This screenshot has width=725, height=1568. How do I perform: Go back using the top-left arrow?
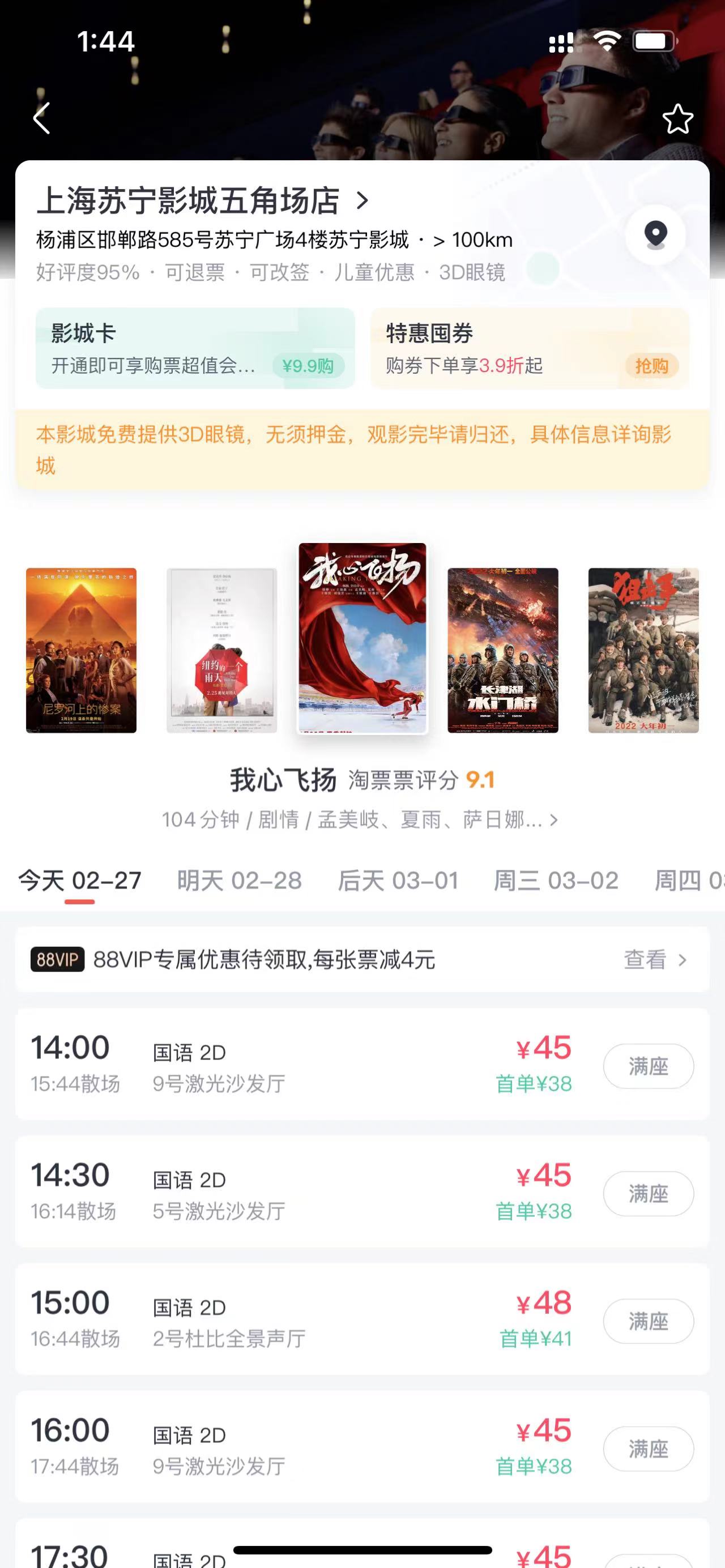pyautogui.click(x=41, y=118)
